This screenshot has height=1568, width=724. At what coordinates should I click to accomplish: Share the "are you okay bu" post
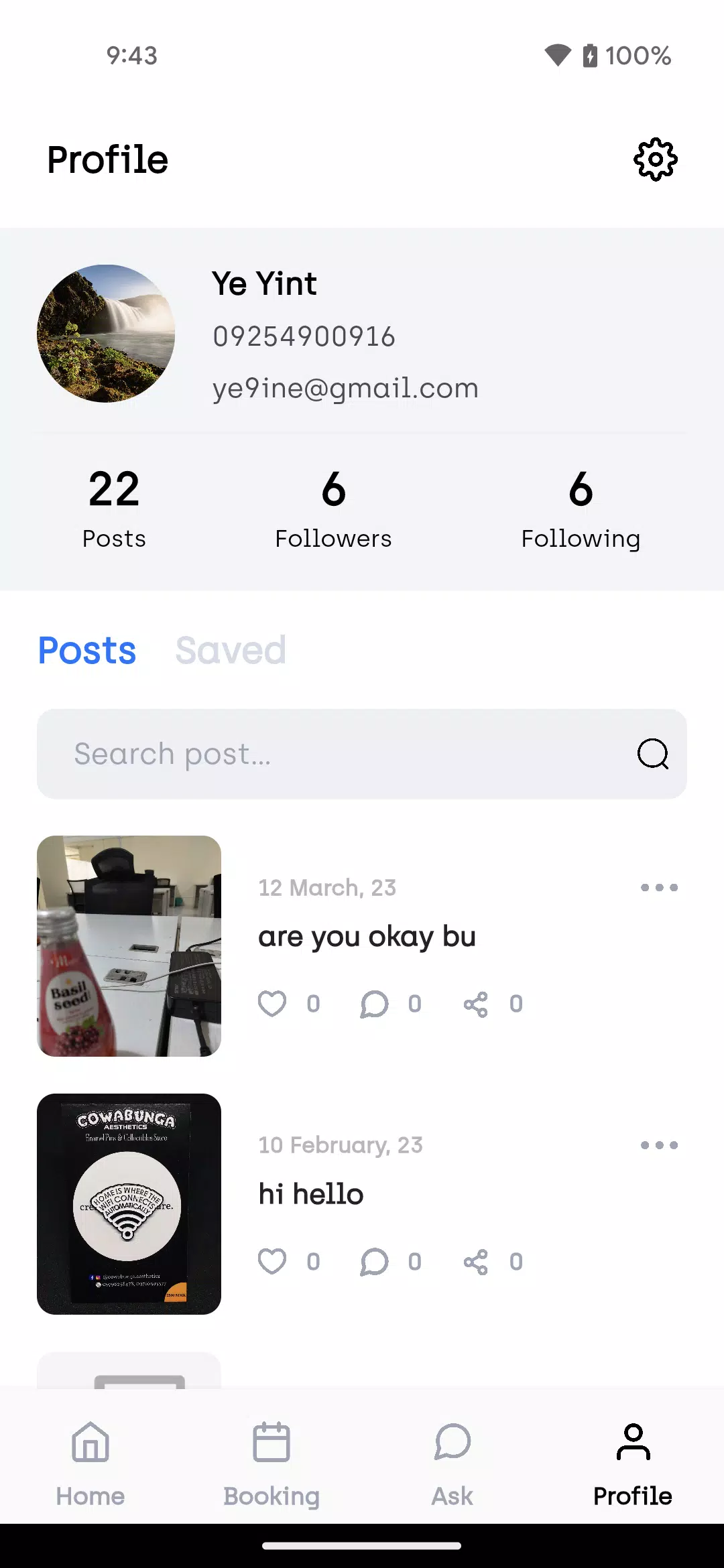coord(475,1004)
